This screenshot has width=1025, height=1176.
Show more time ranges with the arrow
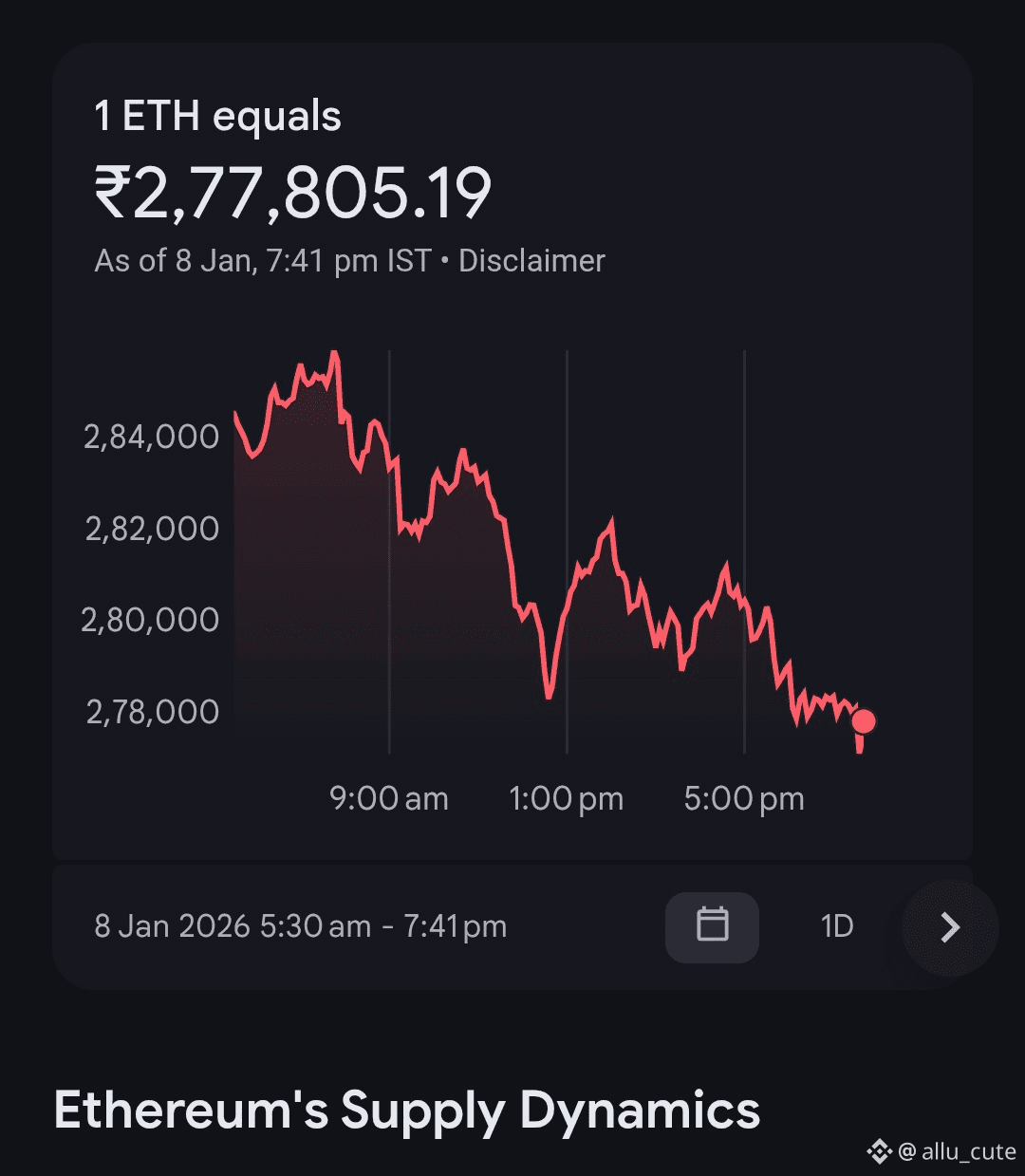pos(949,927)
